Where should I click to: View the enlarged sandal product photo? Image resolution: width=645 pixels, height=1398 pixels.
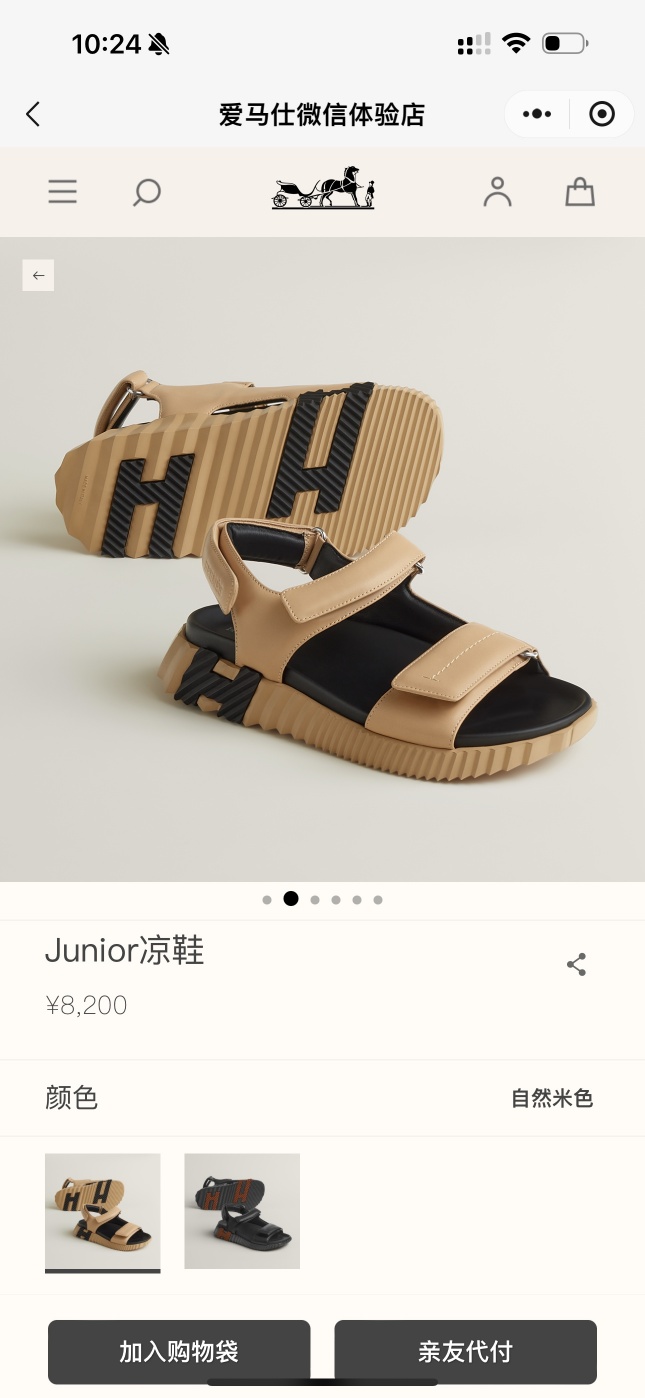[x=322, y=560]
